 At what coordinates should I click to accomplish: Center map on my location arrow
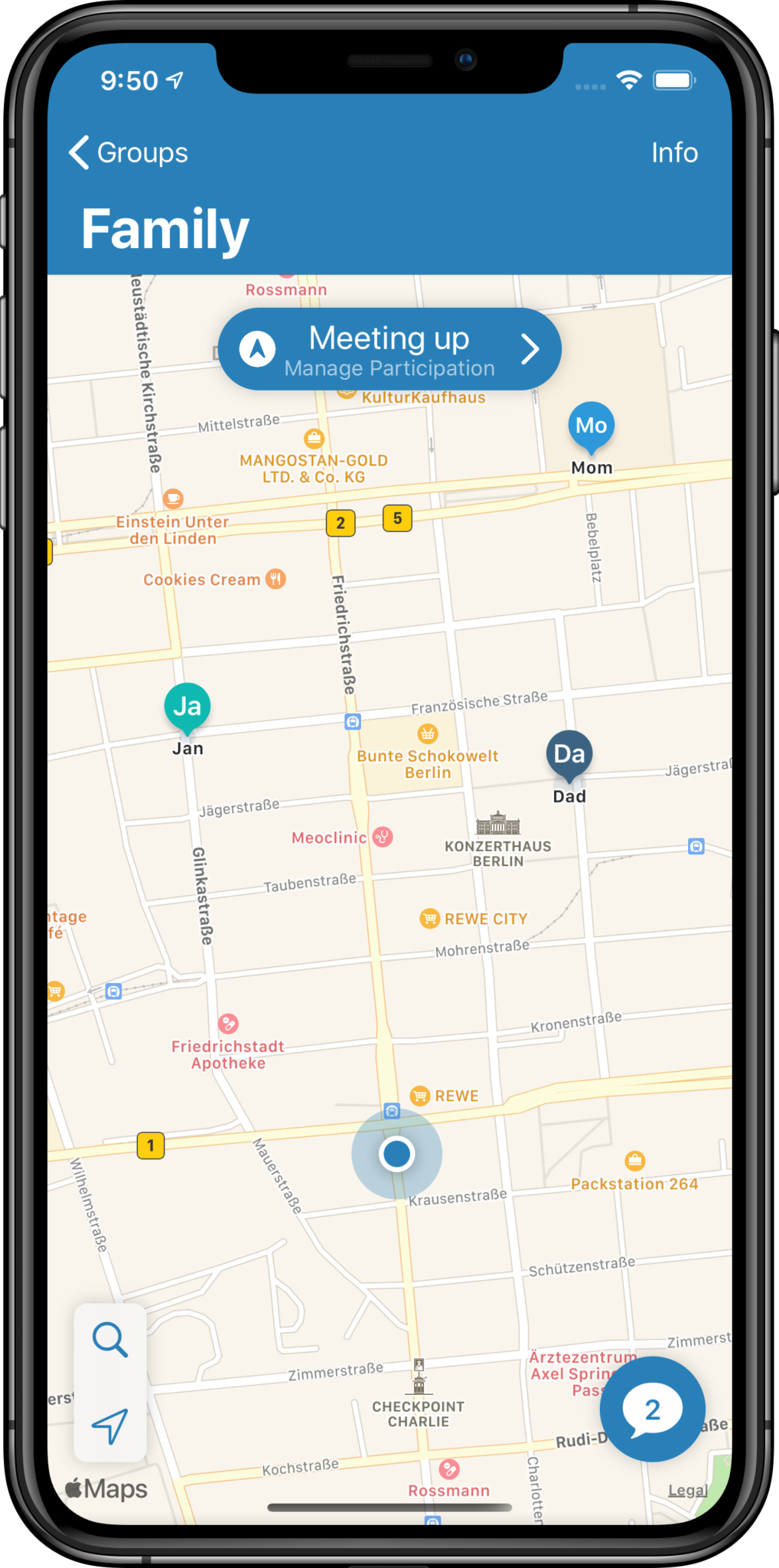110,1426
